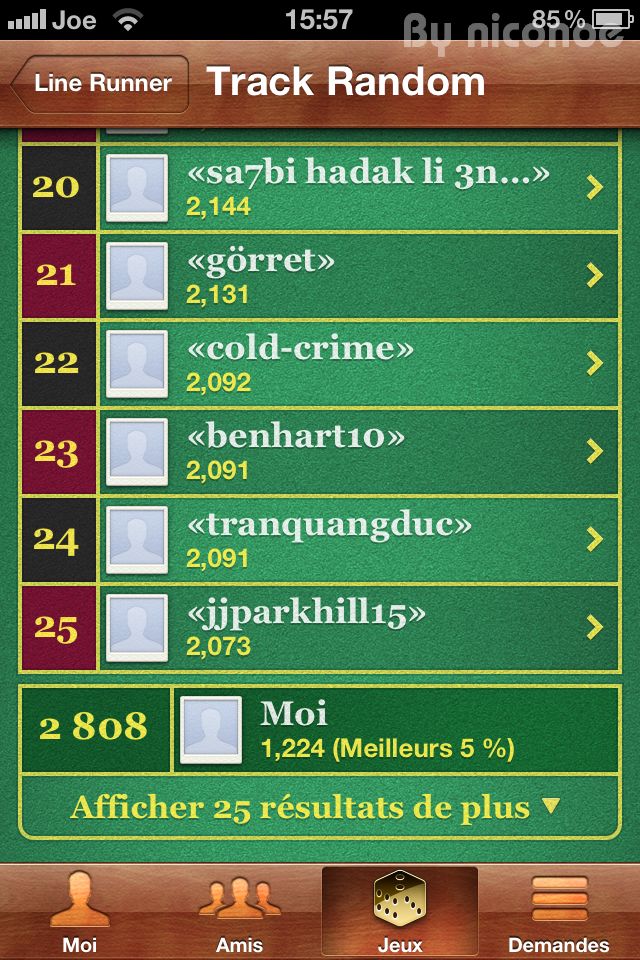Open «görret» leaderboard entry
Image resolution: width=640 pixels, height=960 pixels.
click(x=360, y=275)
